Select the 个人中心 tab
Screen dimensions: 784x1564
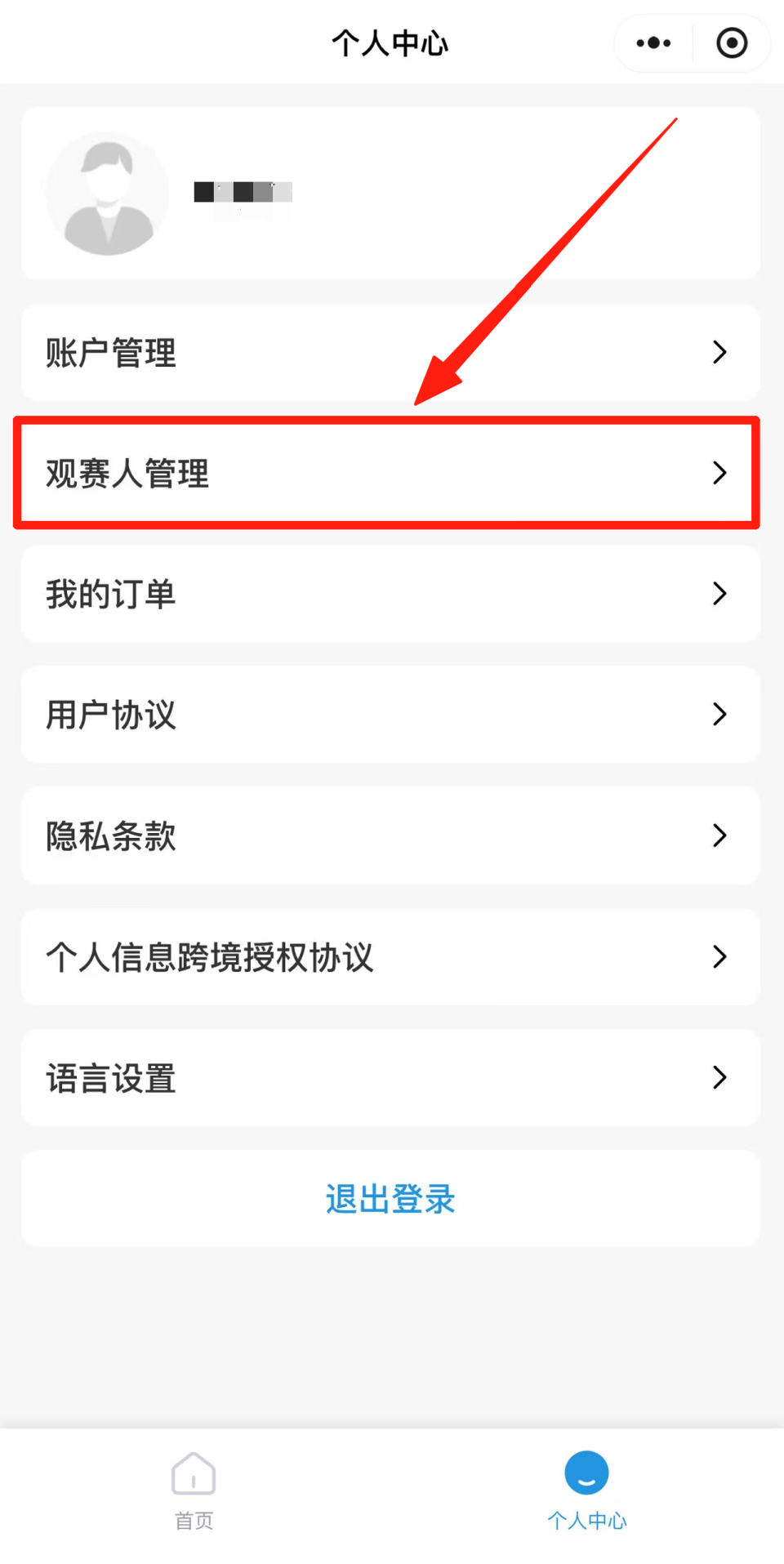point(587,1491)
